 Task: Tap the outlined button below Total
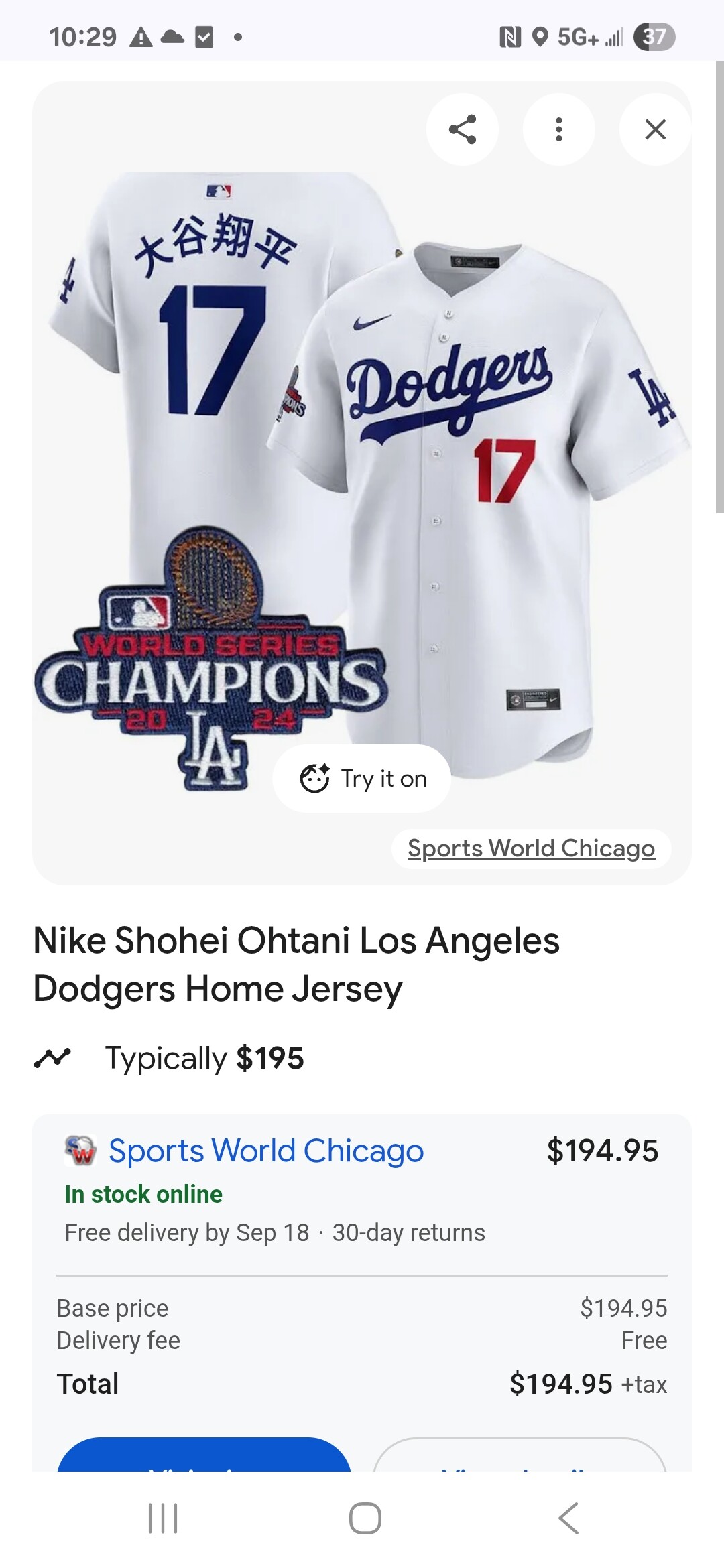pyautogui.click(x=520, y=1457)
